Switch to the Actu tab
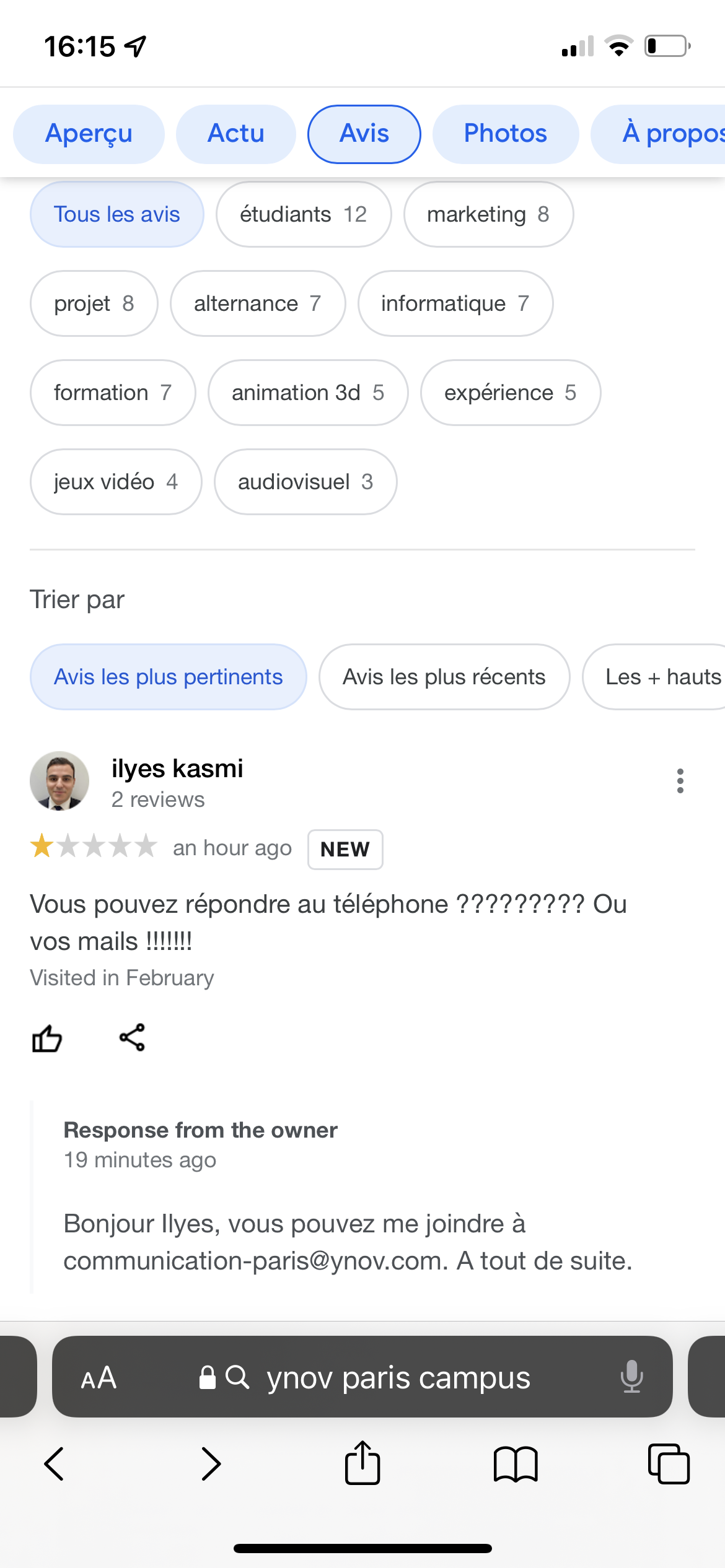The image size is (725, 1568). click(235, 134)
